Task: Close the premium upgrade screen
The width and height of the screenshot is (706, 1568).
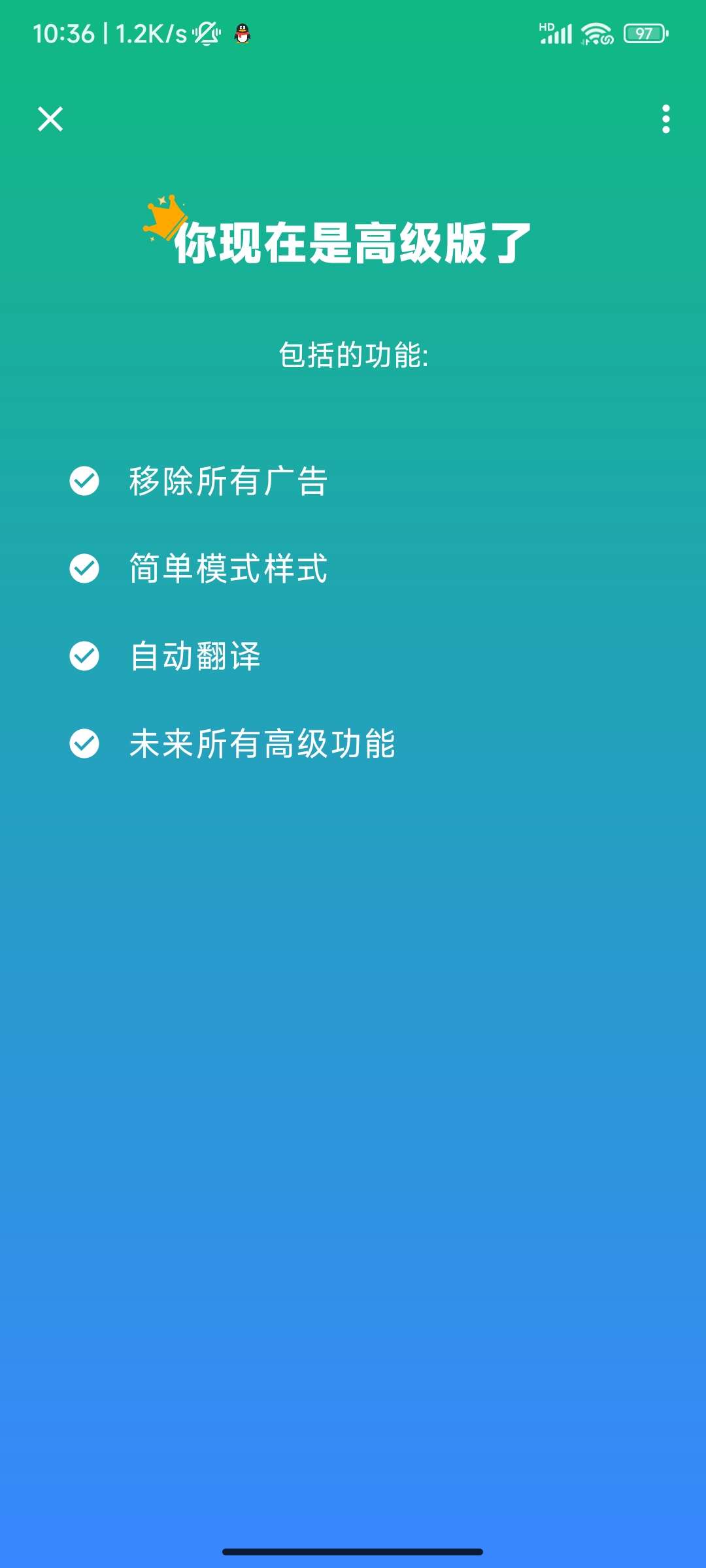Action: coord(50,119)
